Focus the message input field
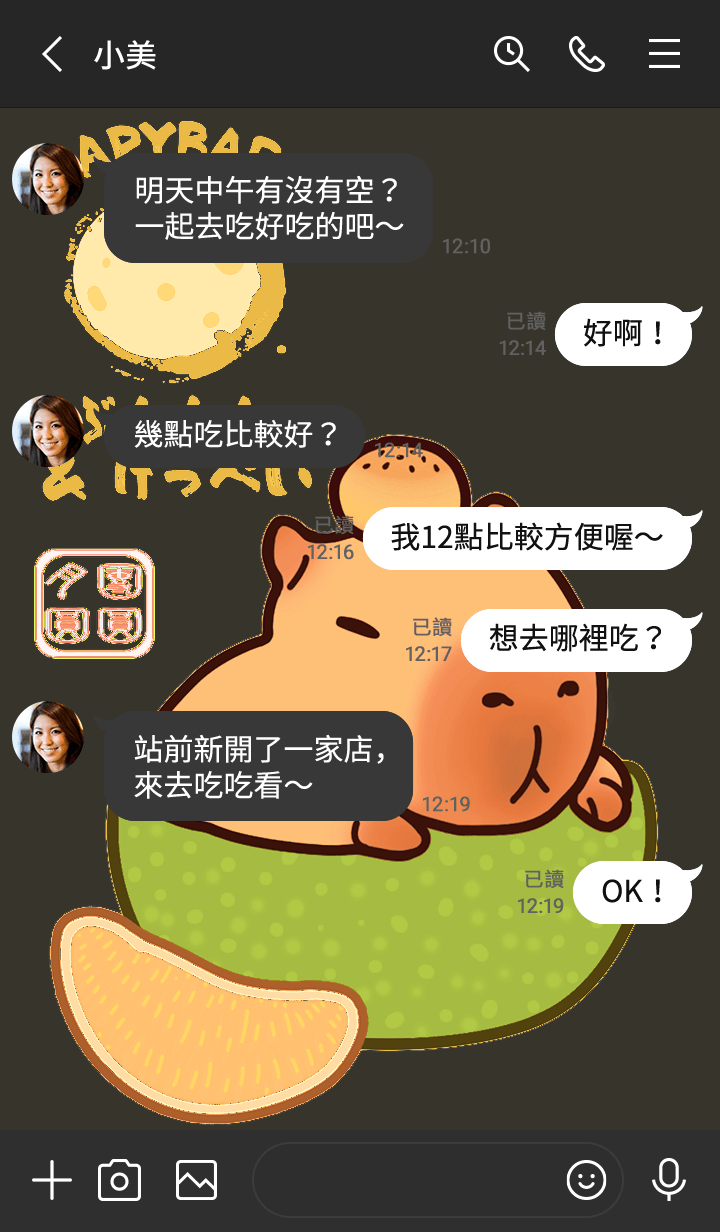The height and width of the screenshot is (1232, 720). click(x=405, y=1181)
